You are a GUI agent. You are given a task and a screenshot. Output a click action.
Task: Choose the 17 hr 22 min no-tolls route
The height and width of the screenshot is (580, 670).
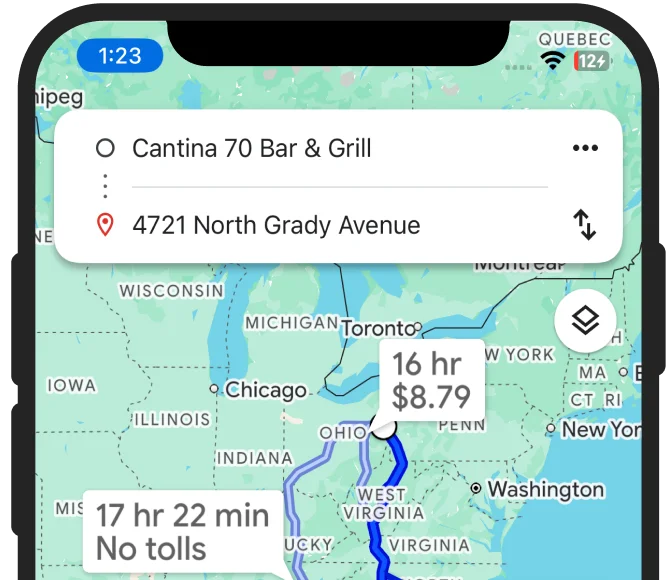(x=182, y=532)
